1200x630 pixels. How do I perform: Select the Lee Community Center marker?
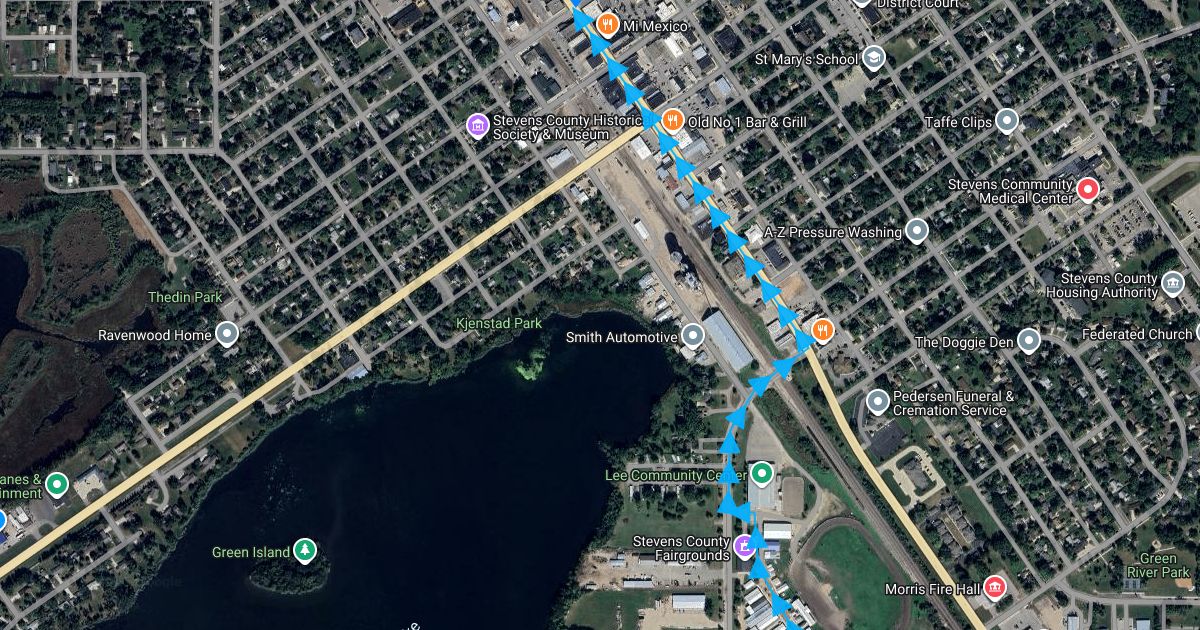pyautogui.click(x=762, y=473)
